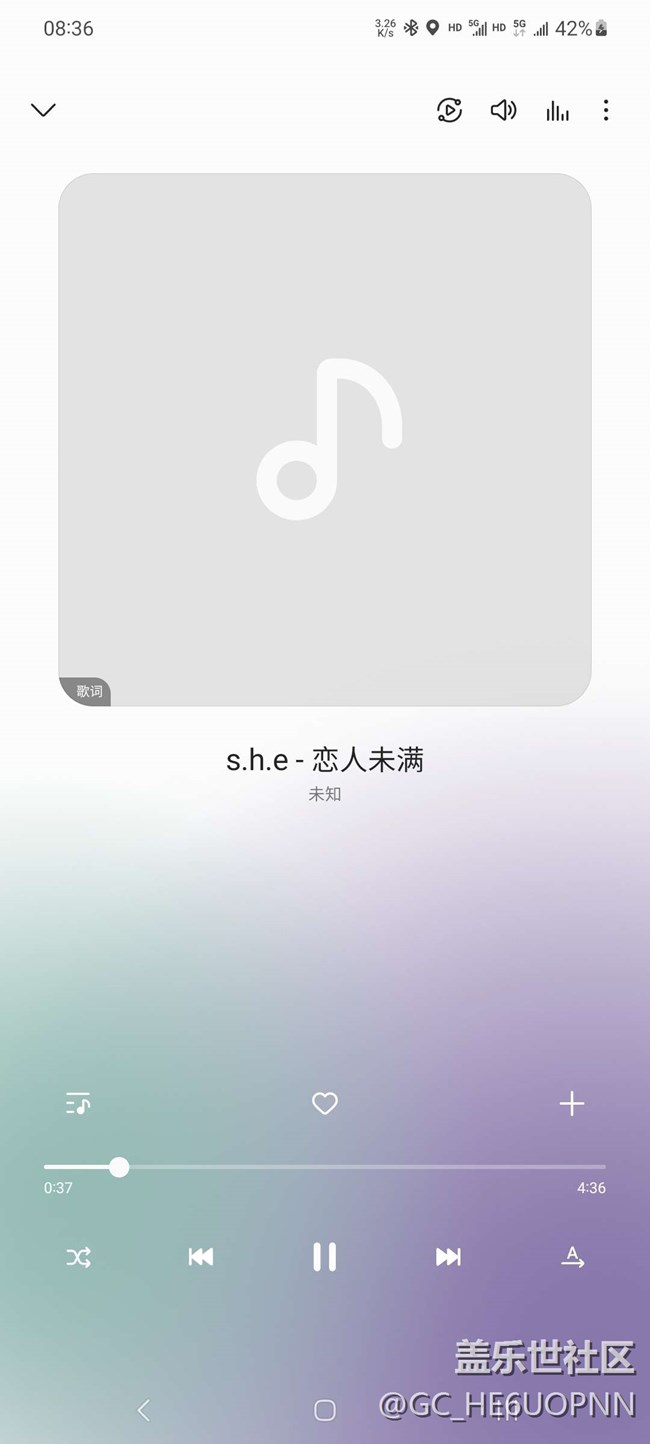Image resolution: width=650 pixels, height=1444 pixels.
Task: Skip to the next track
Action: (448, 1257)
